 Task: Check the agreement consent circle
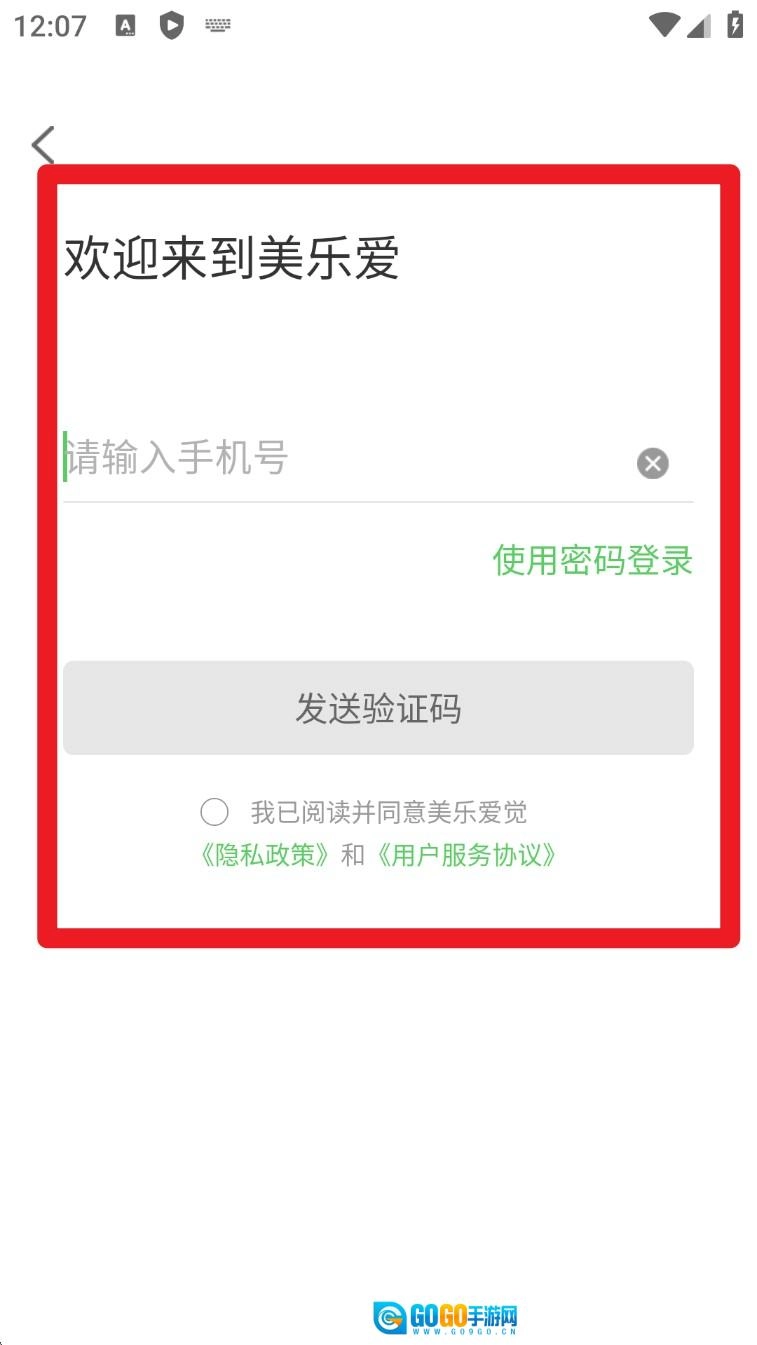pyautogui.click(x=214, y=812)
